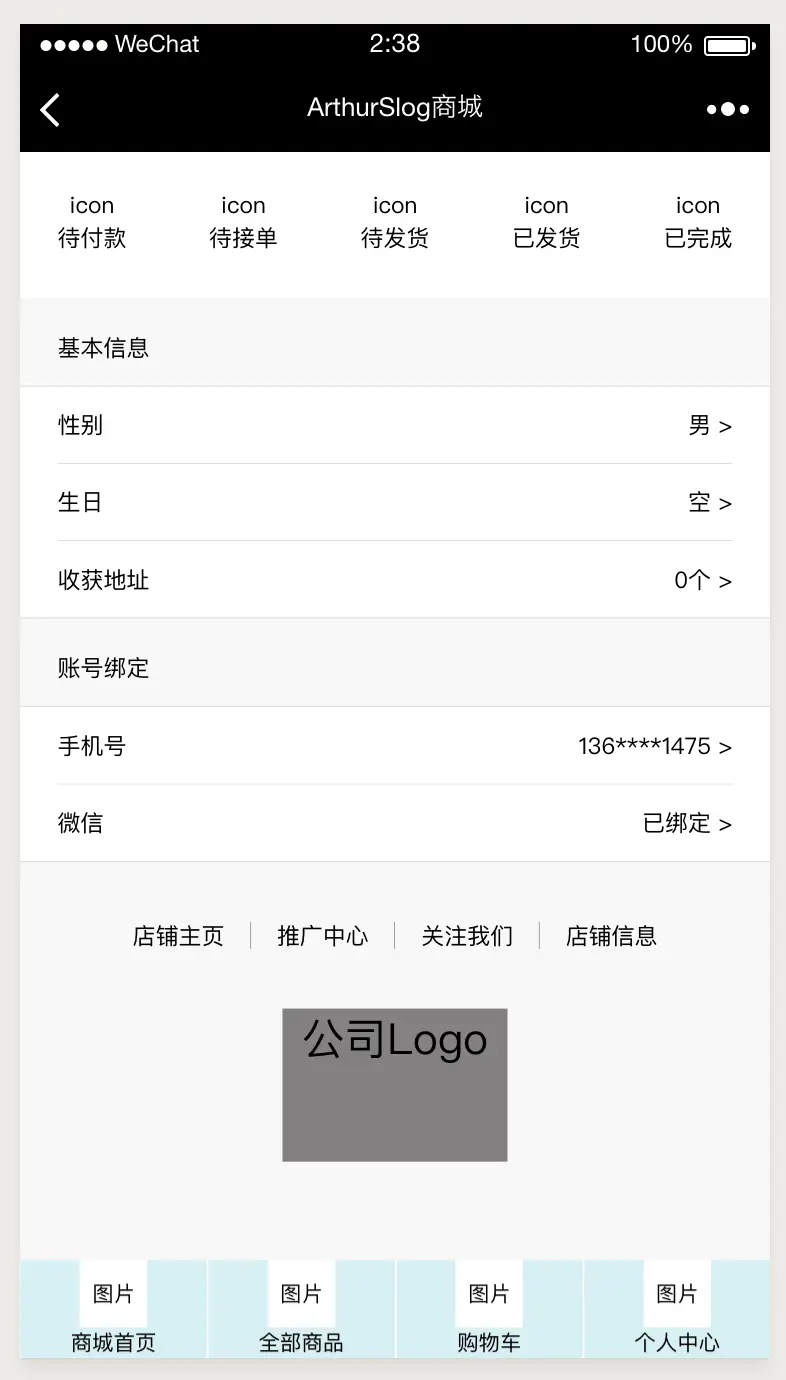This screenshot has height=1380, width=786.
Task: Click the battery level indicator
Action: click(729, 45)
